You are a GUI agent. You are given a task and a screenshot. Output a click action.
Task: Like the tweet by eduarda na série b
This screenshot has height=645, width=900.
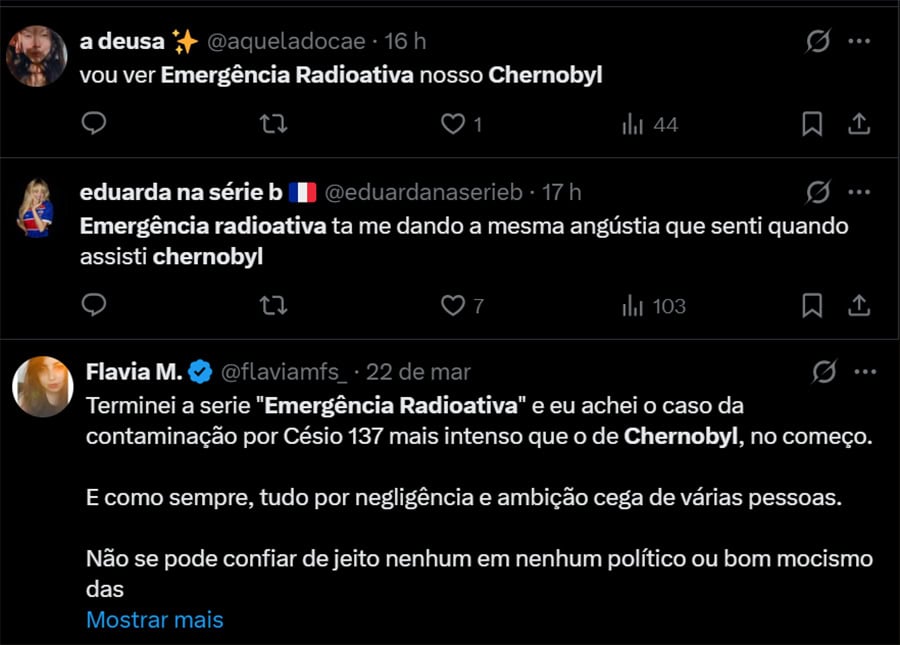pos(453,305)
